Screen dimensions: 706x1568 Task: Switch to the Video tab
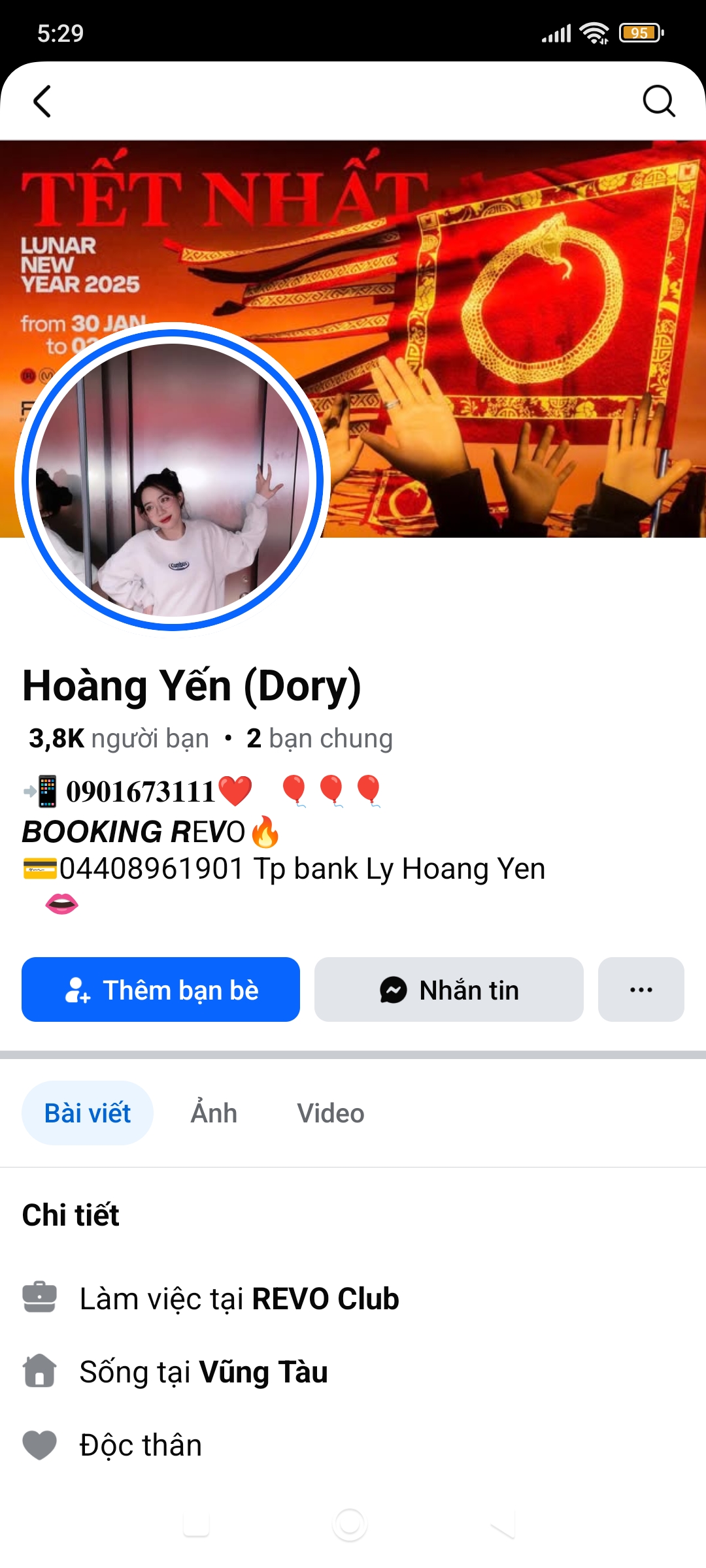331,1113
